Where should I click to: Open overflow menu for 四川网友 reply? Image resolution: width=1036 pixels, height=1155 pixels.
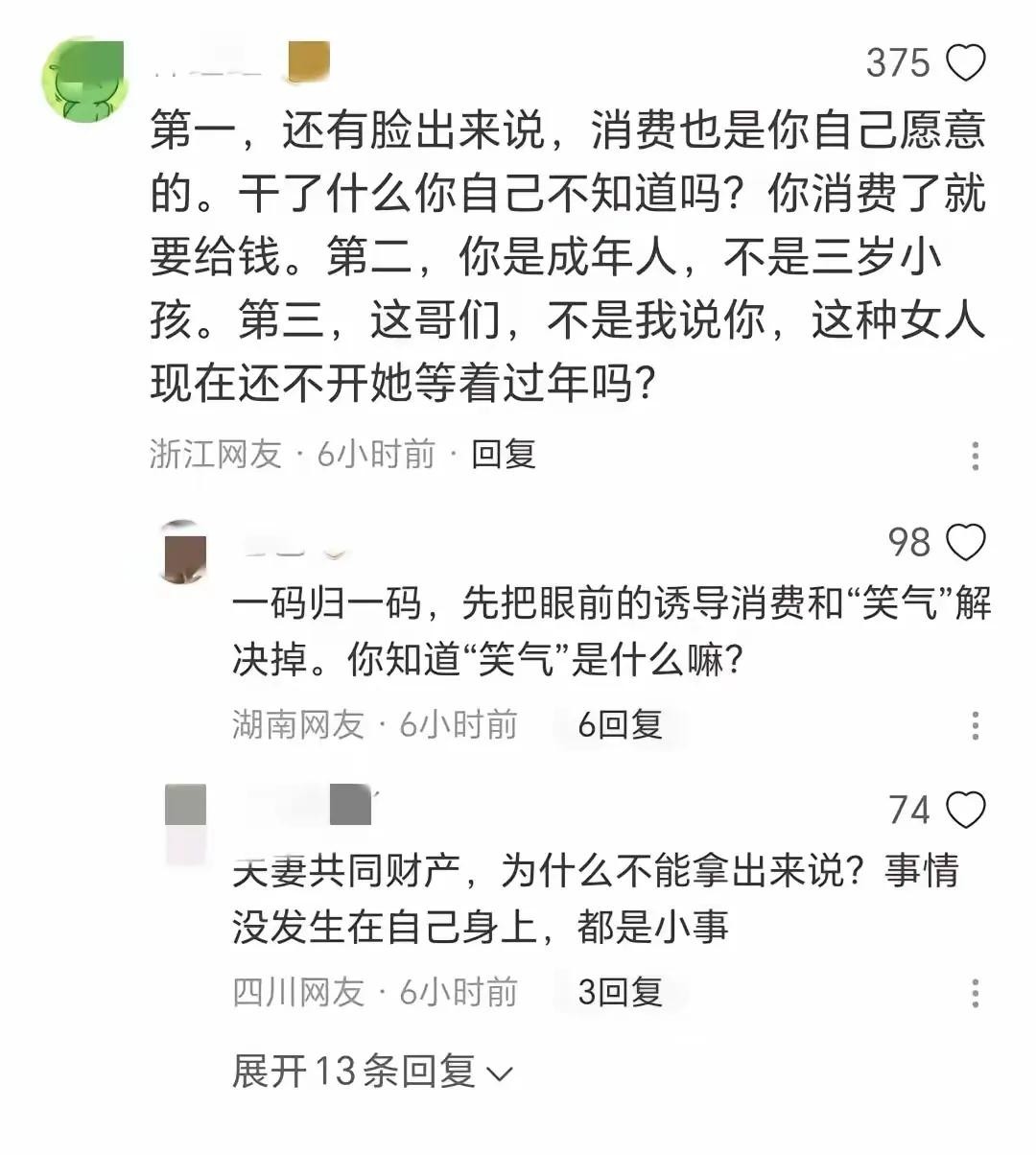(975, 993)
